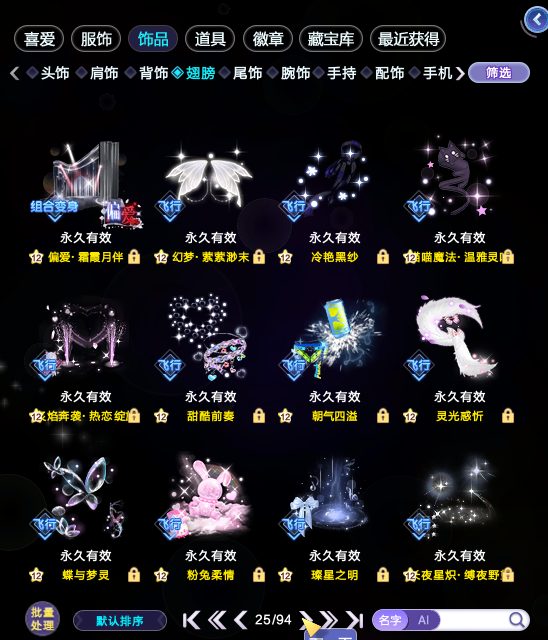The height and width of the screenshot is (640, 548).
Task: Switch to the 服饰 tab
Action: pyautogui.click(x=96, y=39)
